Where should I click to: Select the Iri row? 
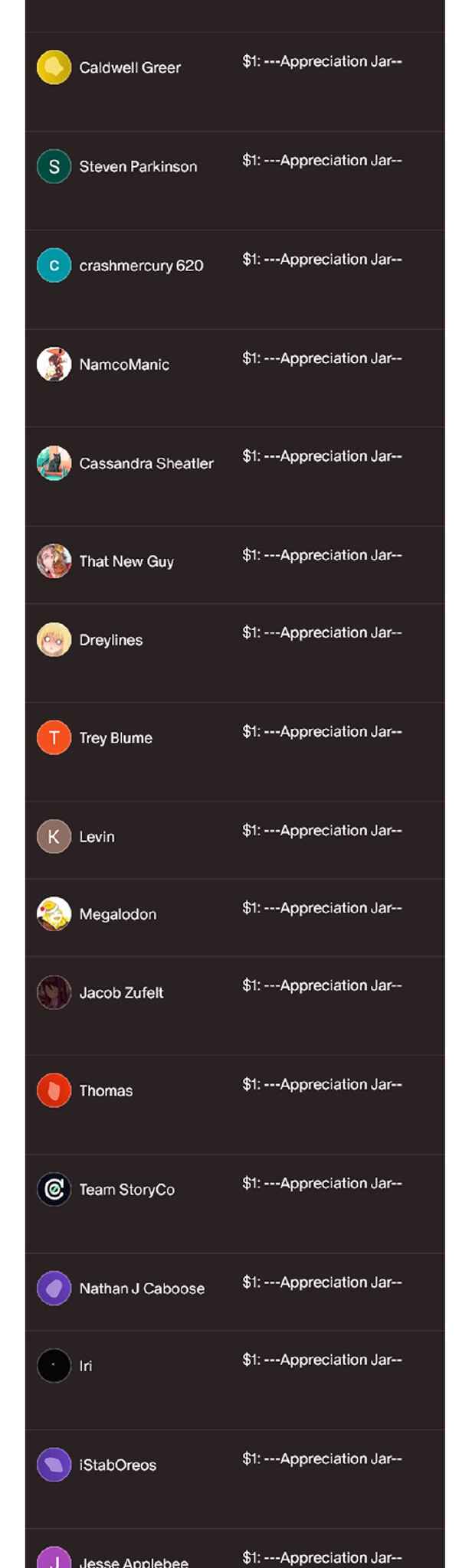click(x=86, y=1366)
